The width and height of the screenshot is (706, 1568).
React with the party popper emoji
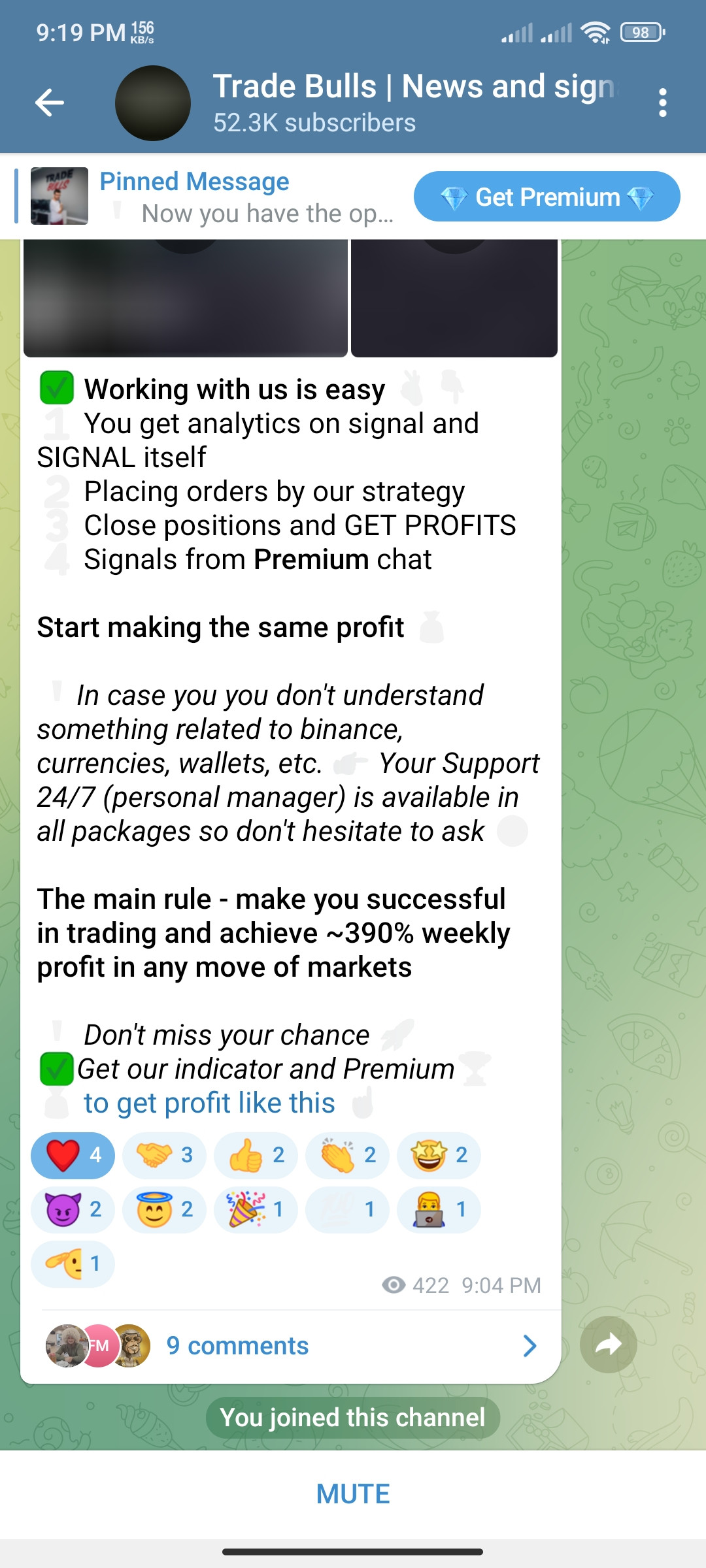tap(256, 1209)
